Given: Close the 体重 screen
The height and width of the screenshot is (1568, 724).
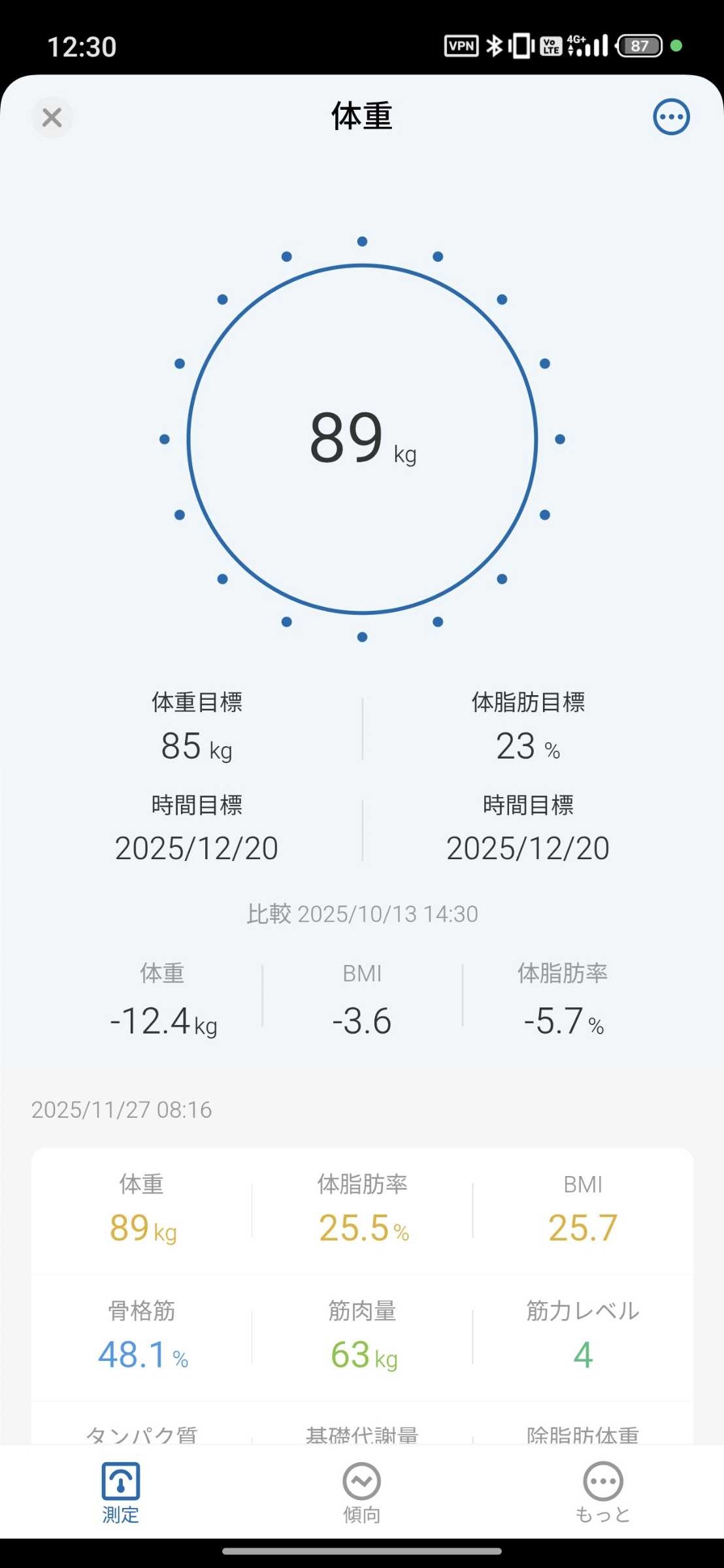Looking at the screenshot, I should tap(52, 118).
